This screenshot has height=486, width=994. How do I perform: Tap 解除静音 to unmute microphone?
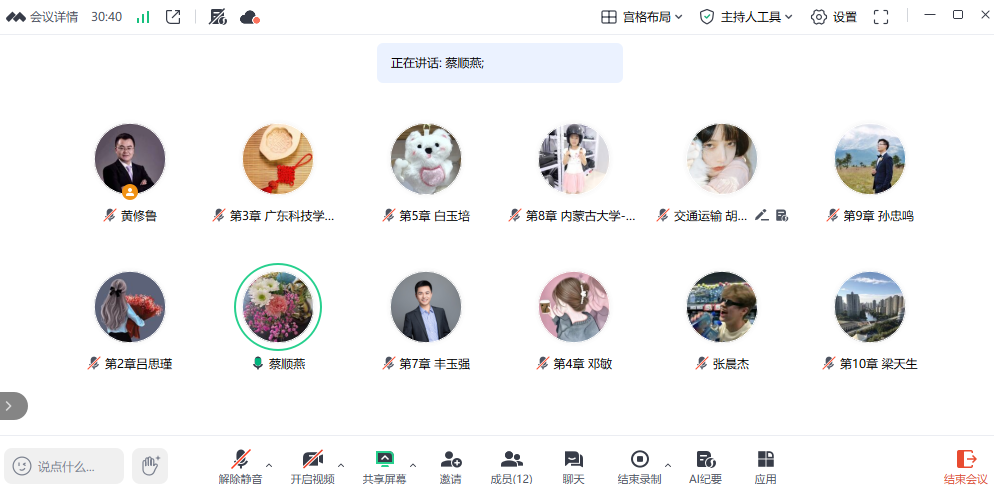tap(240, 466)
